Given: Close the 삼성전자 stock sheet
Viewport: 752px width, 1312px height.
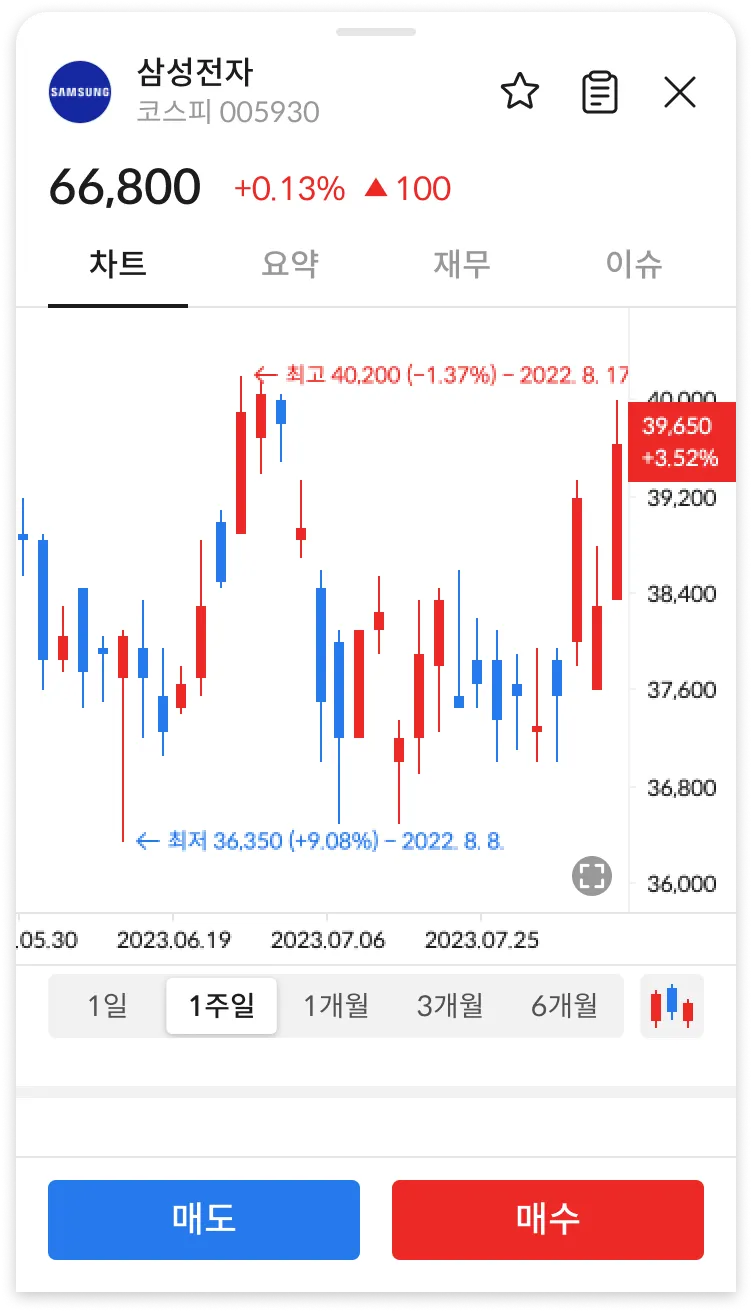Looking at the screenshot, I should [x=680, y=93].
